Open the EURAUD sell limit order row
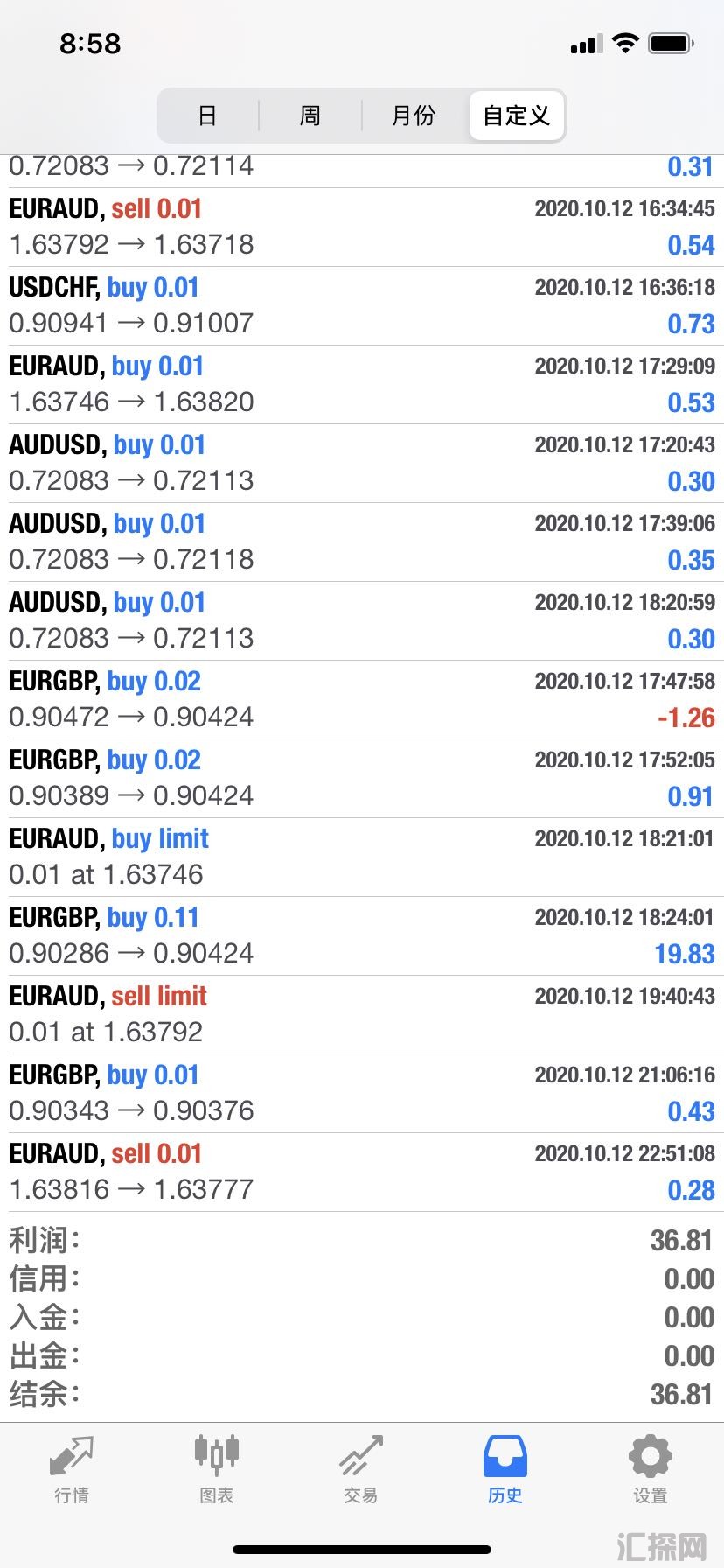This screenshot has width=724, height=1568. pos(362,1014)
